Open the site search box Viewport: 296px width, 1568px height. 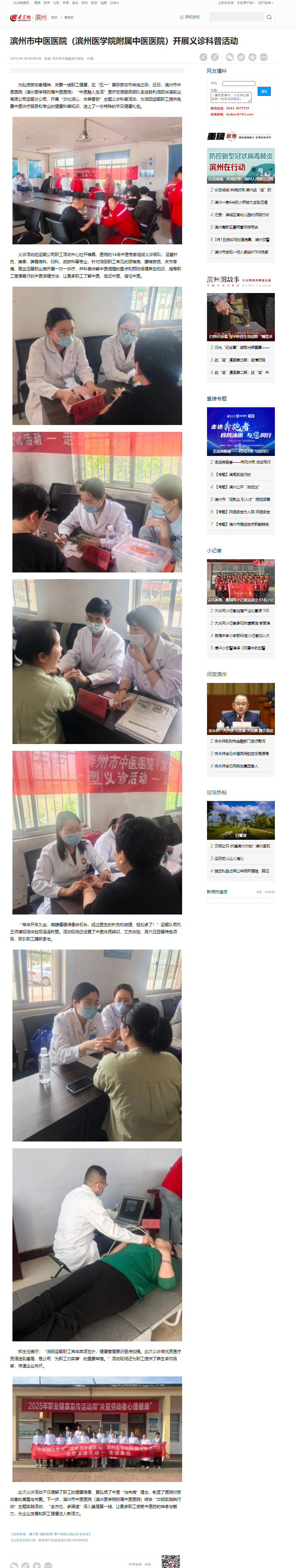236,17
